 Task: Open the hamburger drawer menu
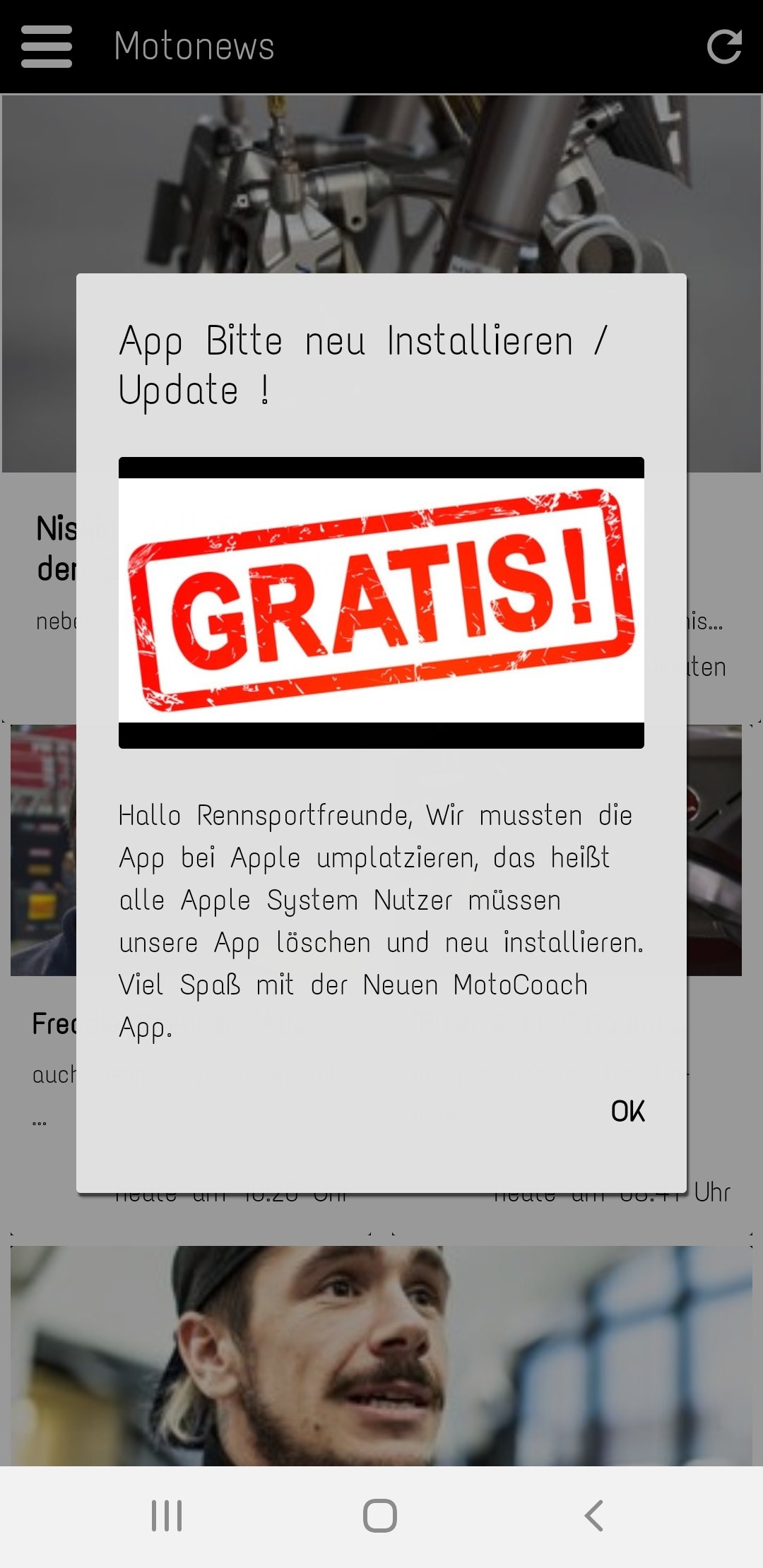pos(47,47)
